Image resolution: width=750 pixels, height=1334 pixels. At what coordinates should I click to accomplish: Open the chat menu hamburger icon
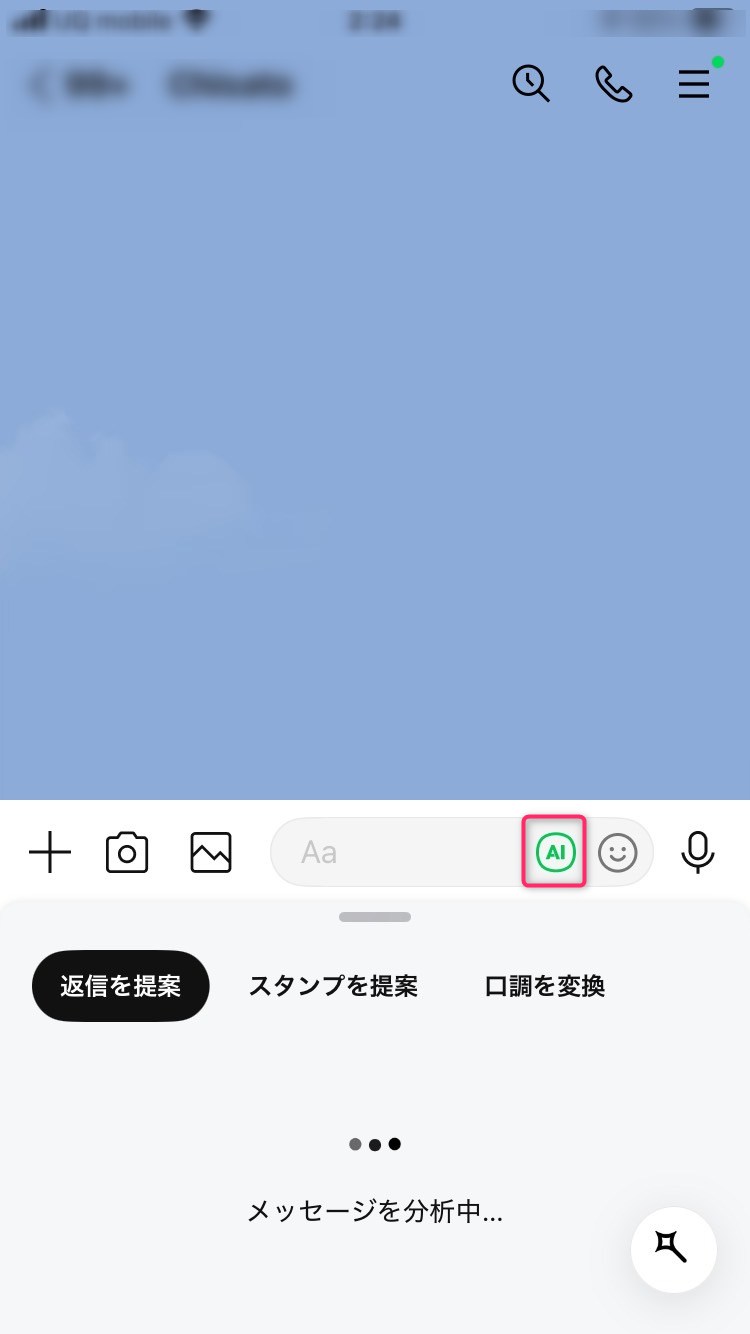pos(694,84)
